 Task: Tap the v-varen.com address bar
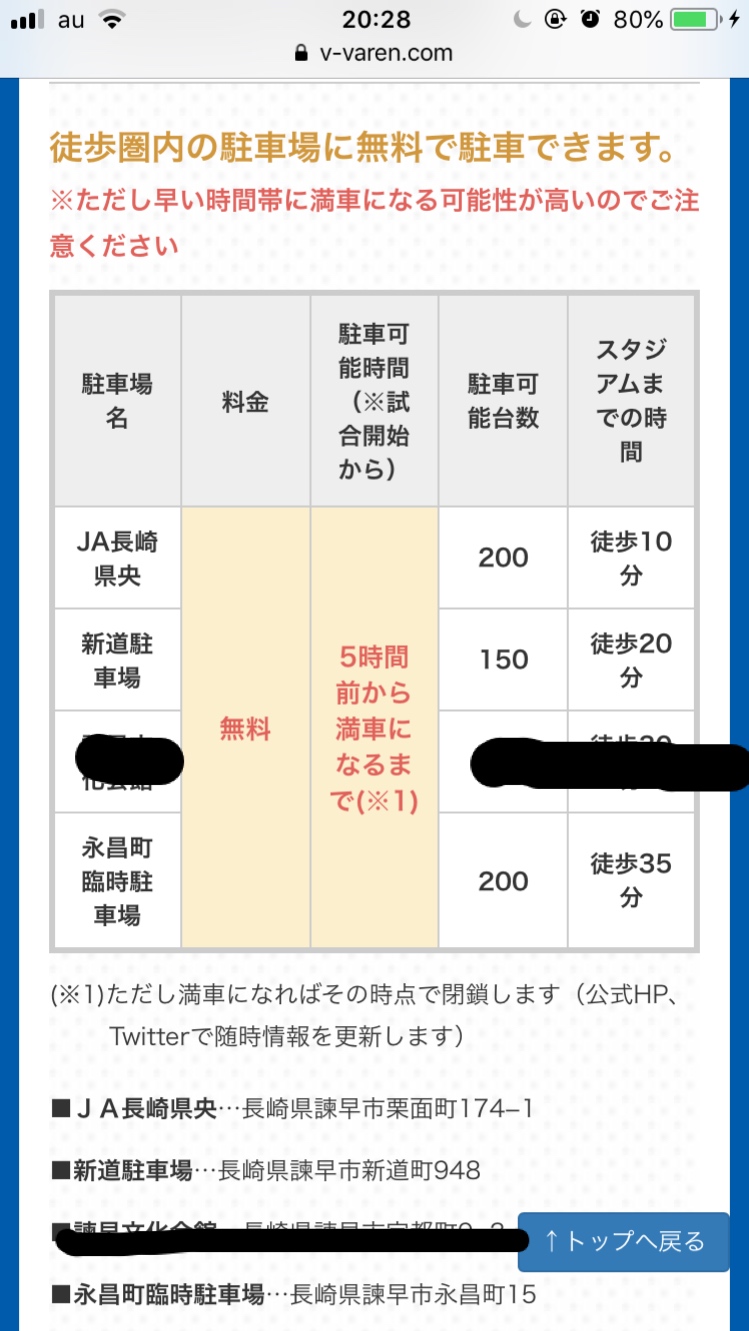pos(375,53)
